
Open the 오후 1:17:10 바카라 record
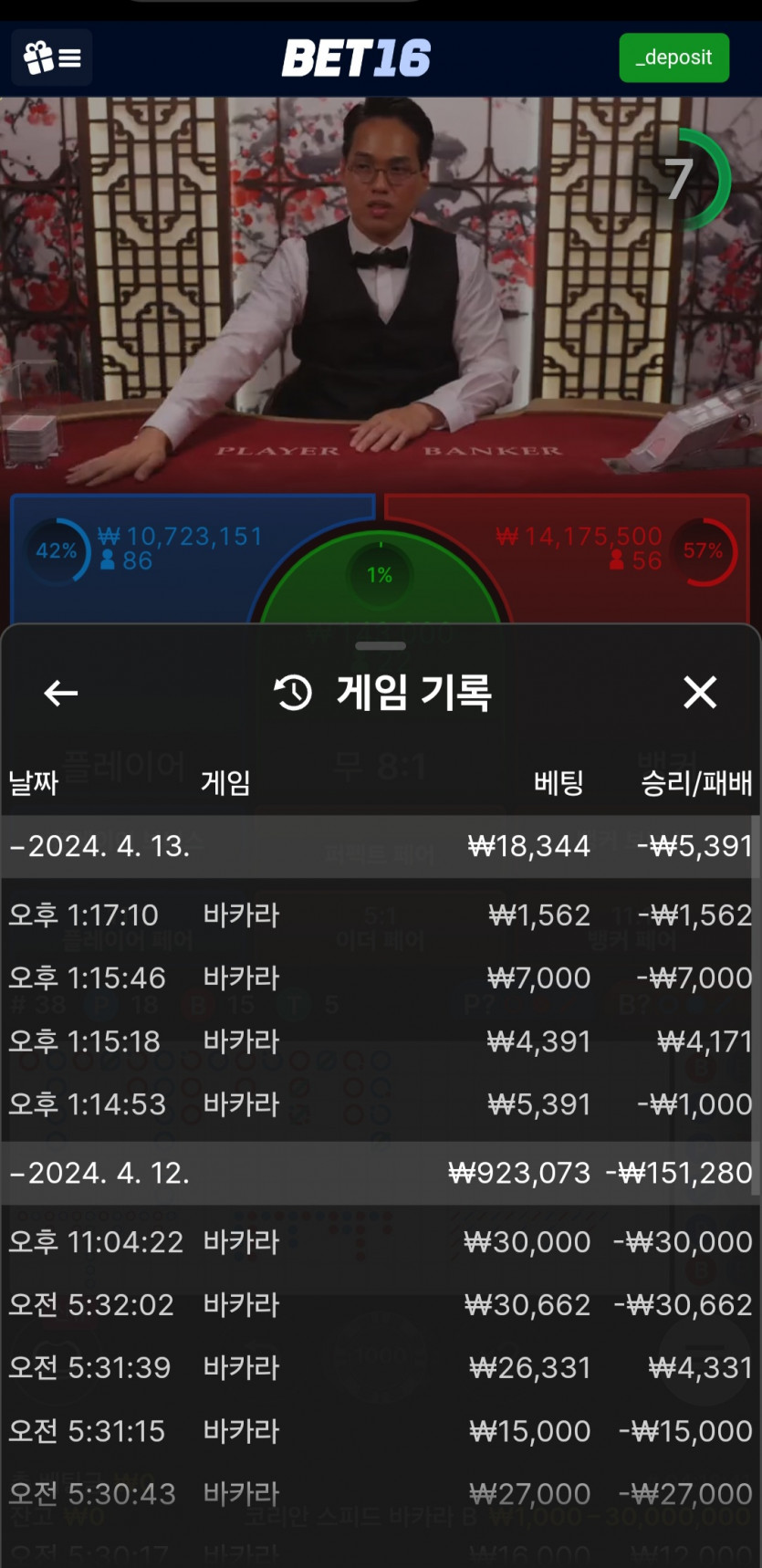click(380, 915)
